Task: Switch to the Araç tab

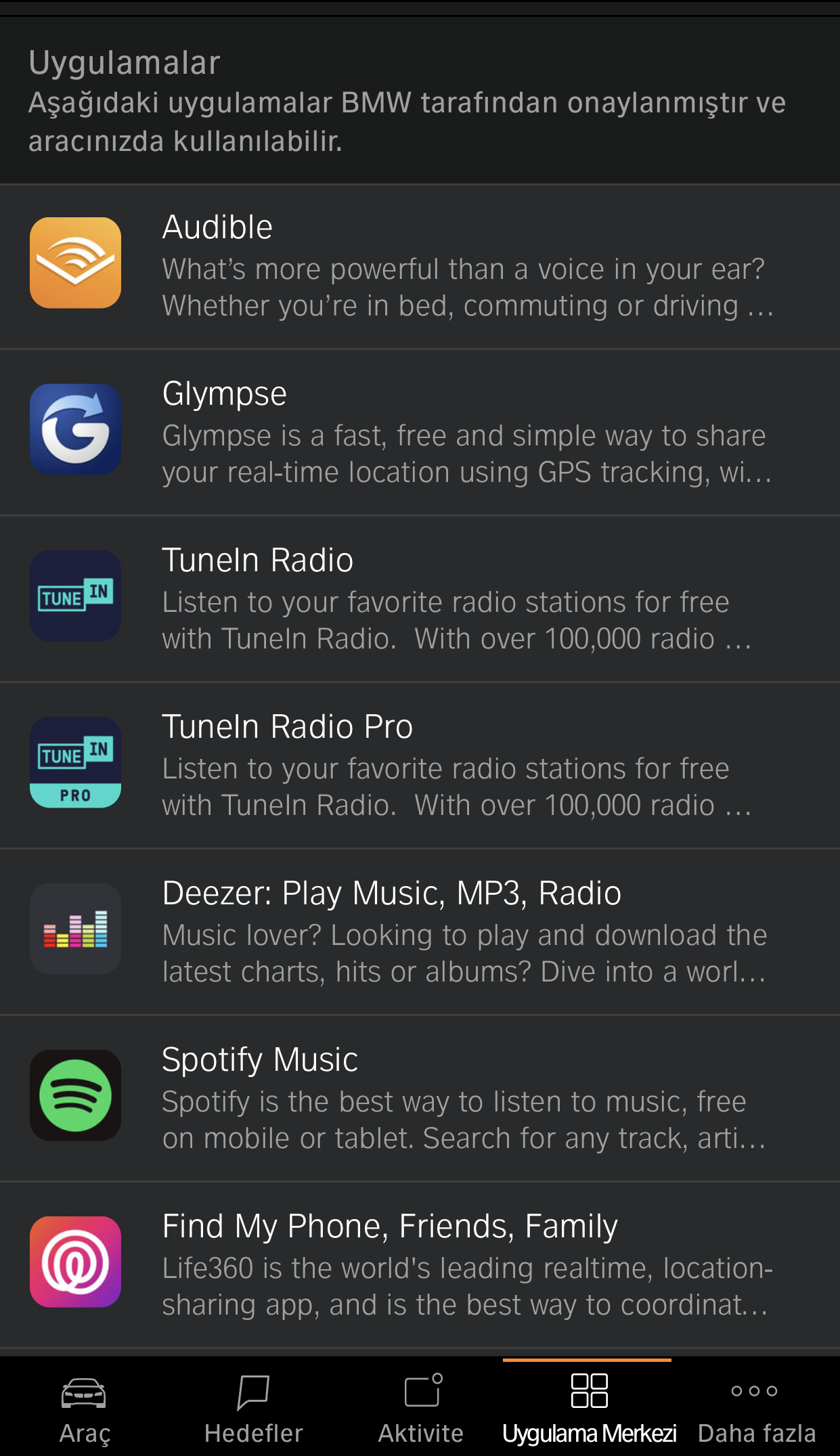Action: [84, 1408]
